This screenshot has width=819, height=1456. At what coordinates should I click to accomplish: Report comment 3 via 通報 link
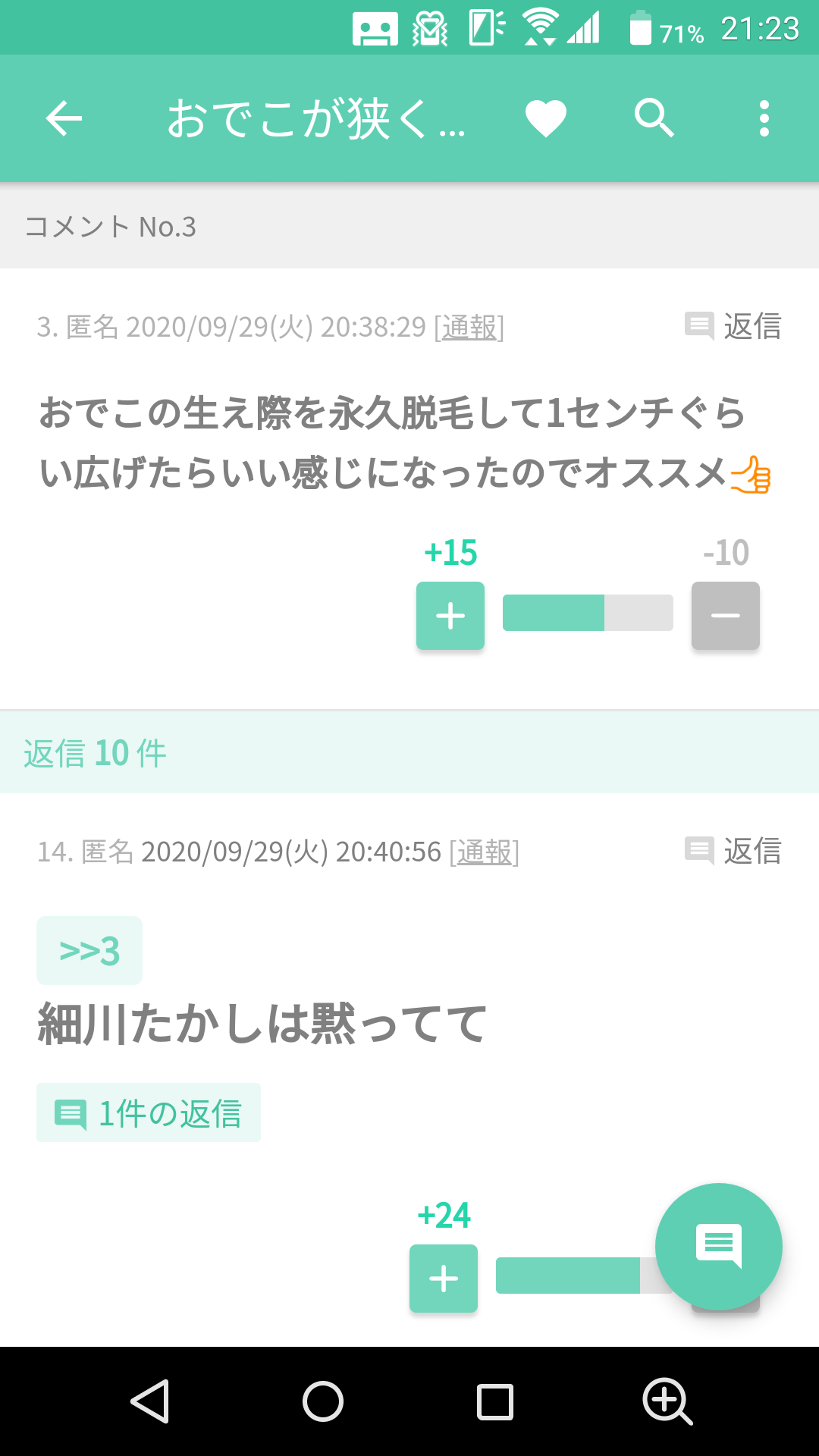point(469,327)
